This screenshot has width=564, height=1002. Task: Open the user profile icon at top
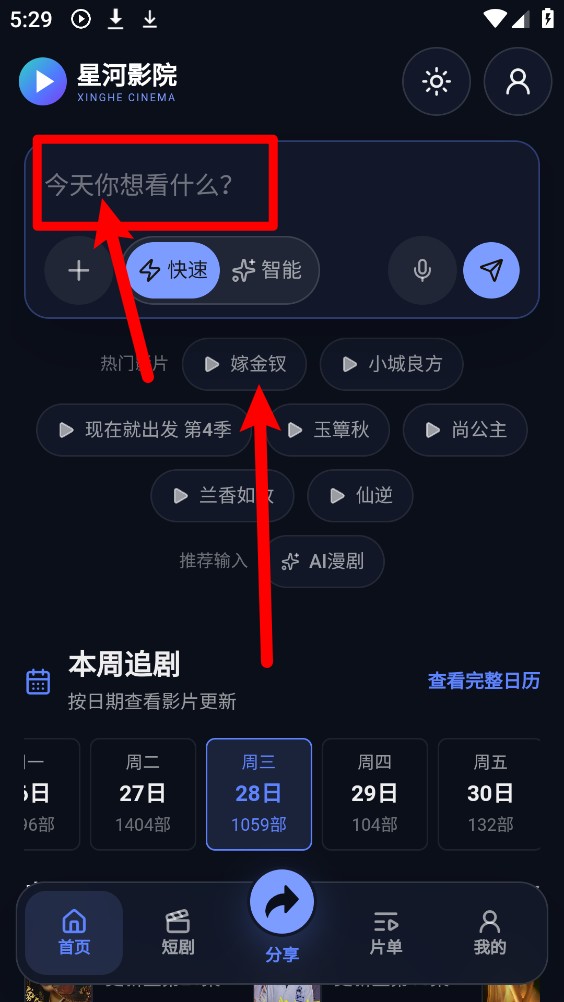click(517, 82)
